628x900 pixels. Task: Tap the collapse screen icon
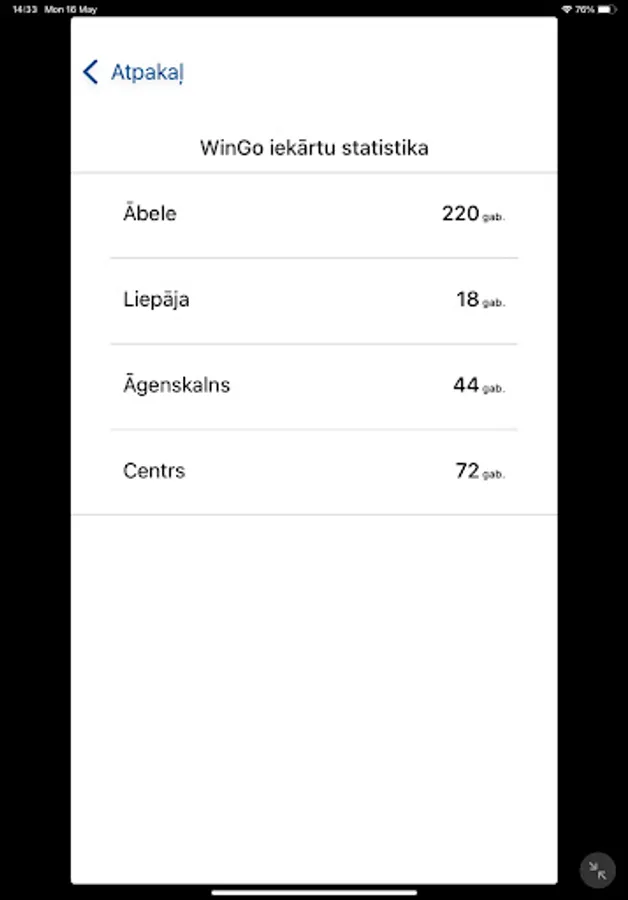(598, 870)
